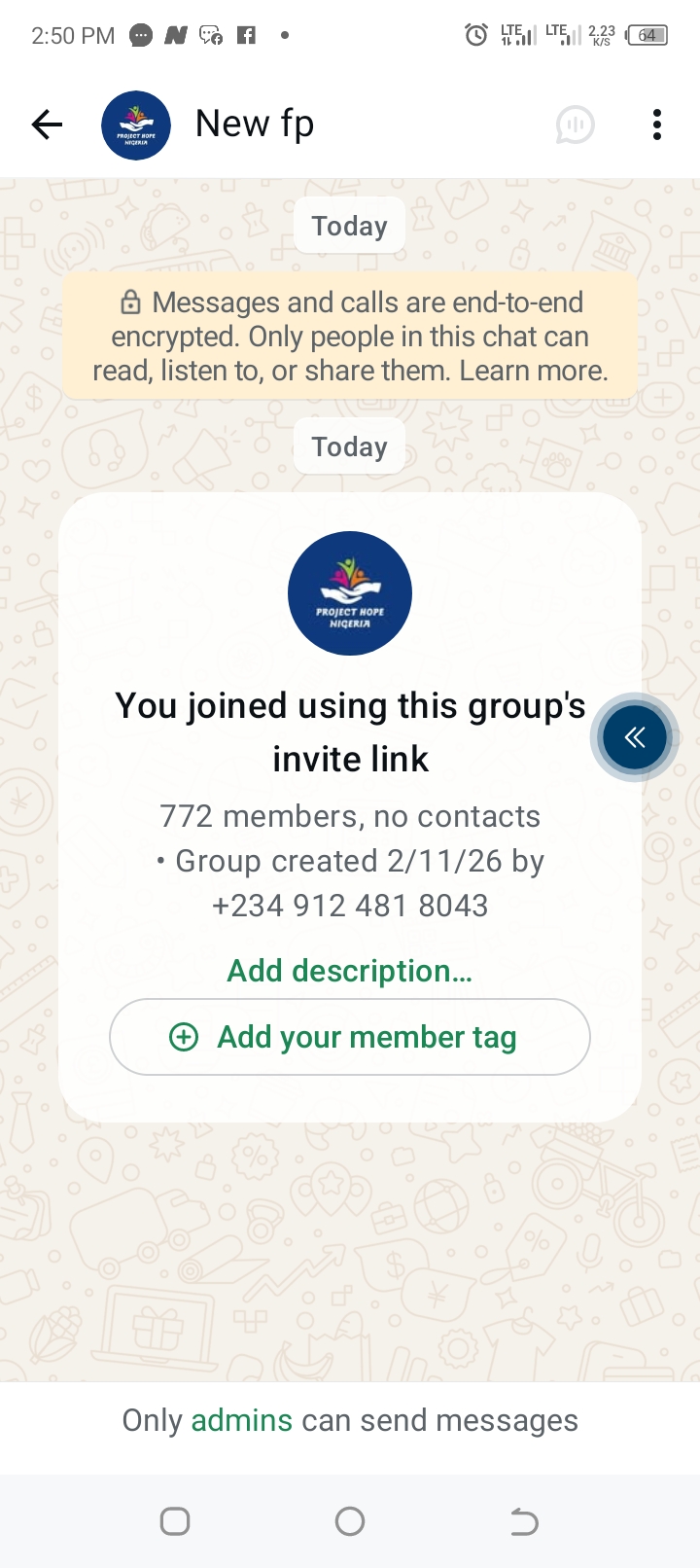Go back using the top-left arrow
The height and width of the screenshot is (1568, 700).
47,125
